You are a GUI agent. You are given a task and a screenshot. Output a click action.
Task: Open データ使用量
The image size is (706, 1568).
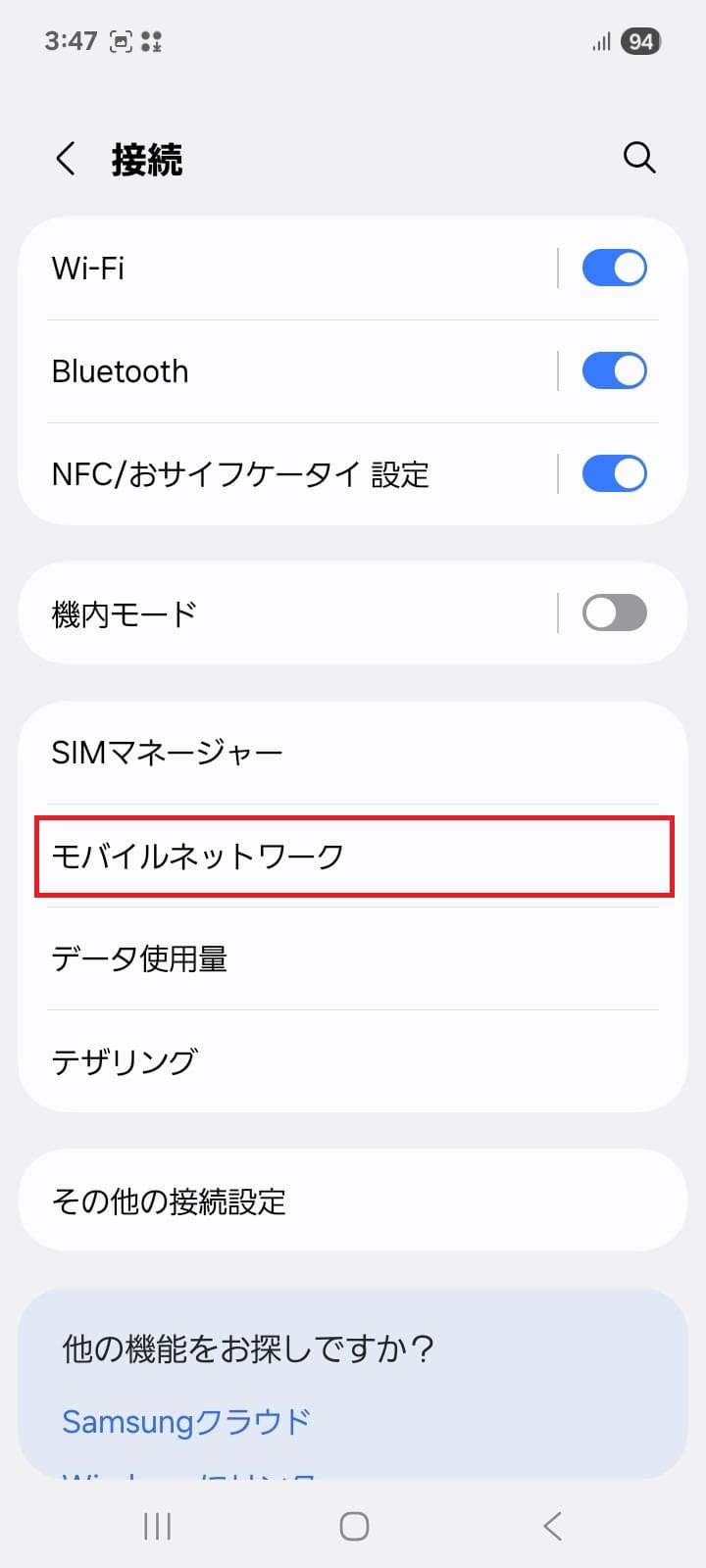coord(353,958)
